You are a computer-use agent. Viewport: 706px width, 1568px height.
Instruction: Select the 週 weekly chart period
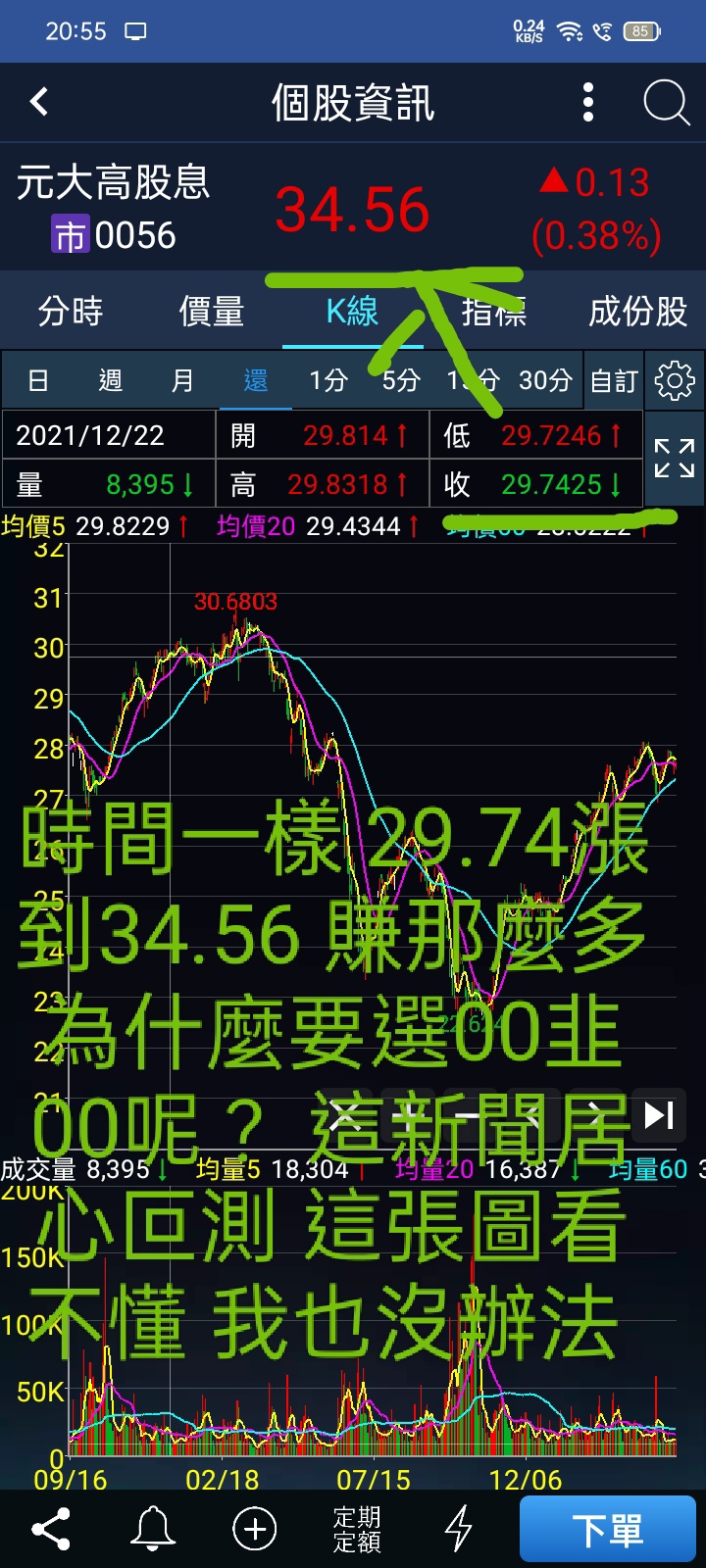(111, 380)
